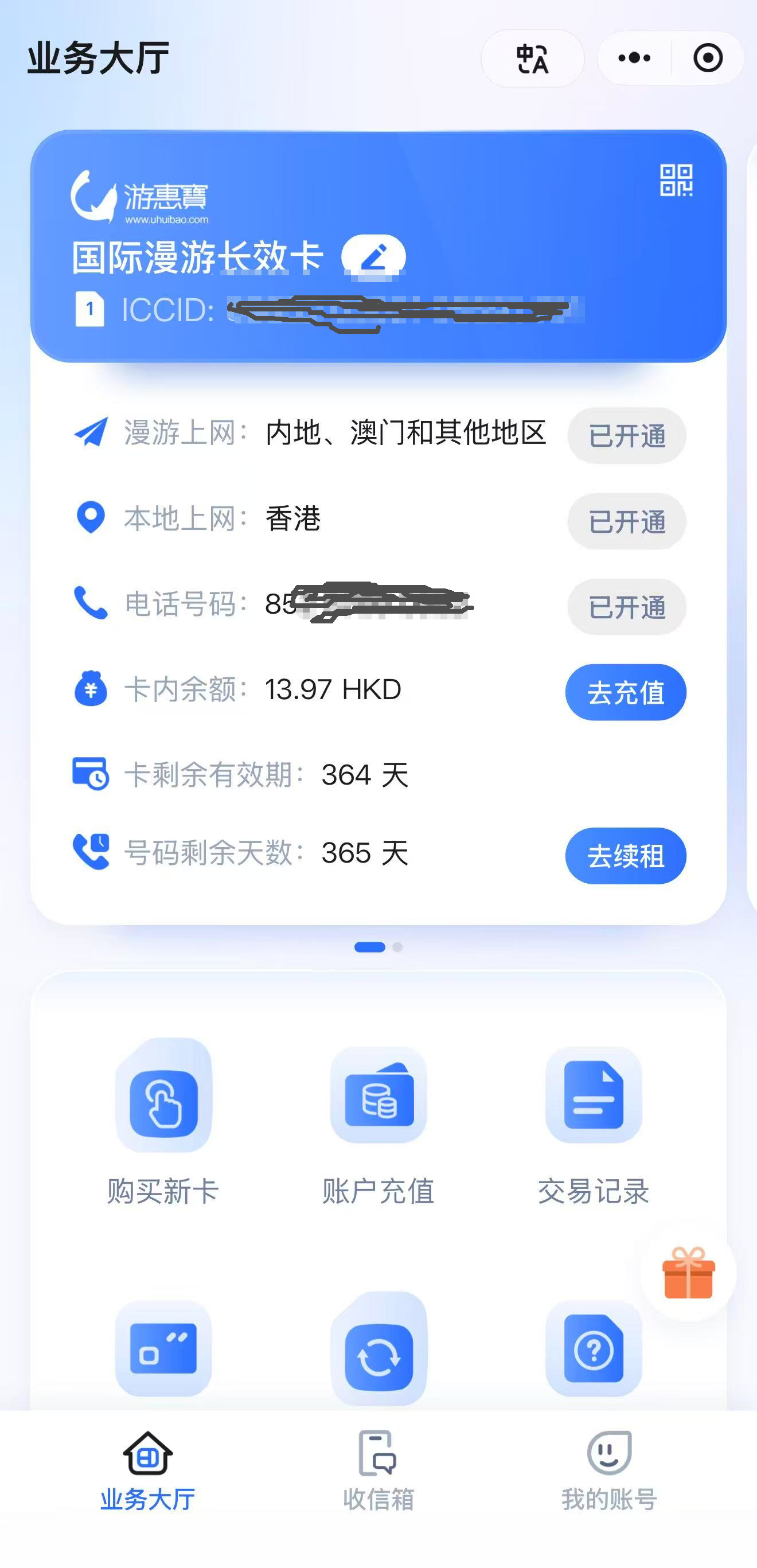Edit the 国际漫游长效卡 card name

pyautogui.click(x=374, y=257)
